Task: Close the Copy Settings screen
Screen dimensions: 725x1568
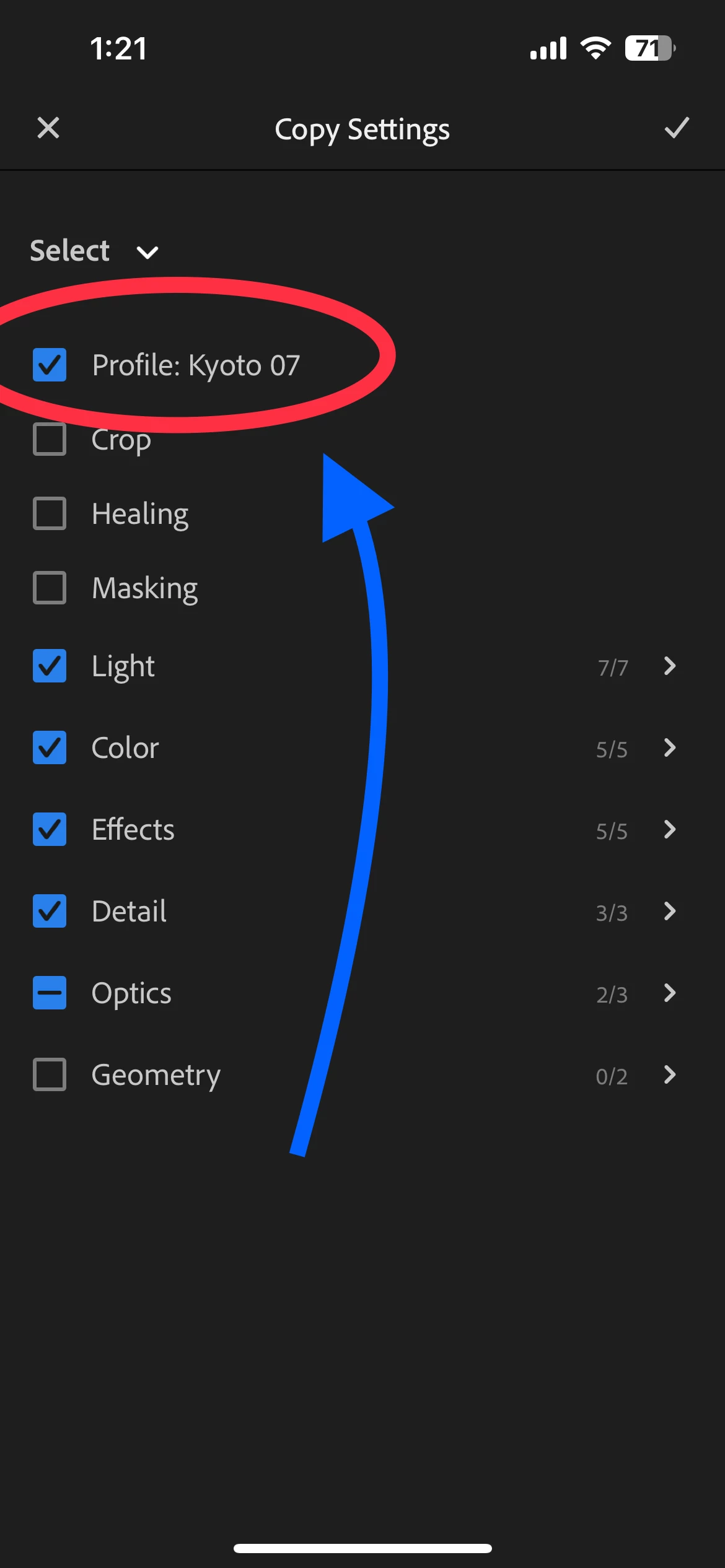Action: (x=48, y=128)
